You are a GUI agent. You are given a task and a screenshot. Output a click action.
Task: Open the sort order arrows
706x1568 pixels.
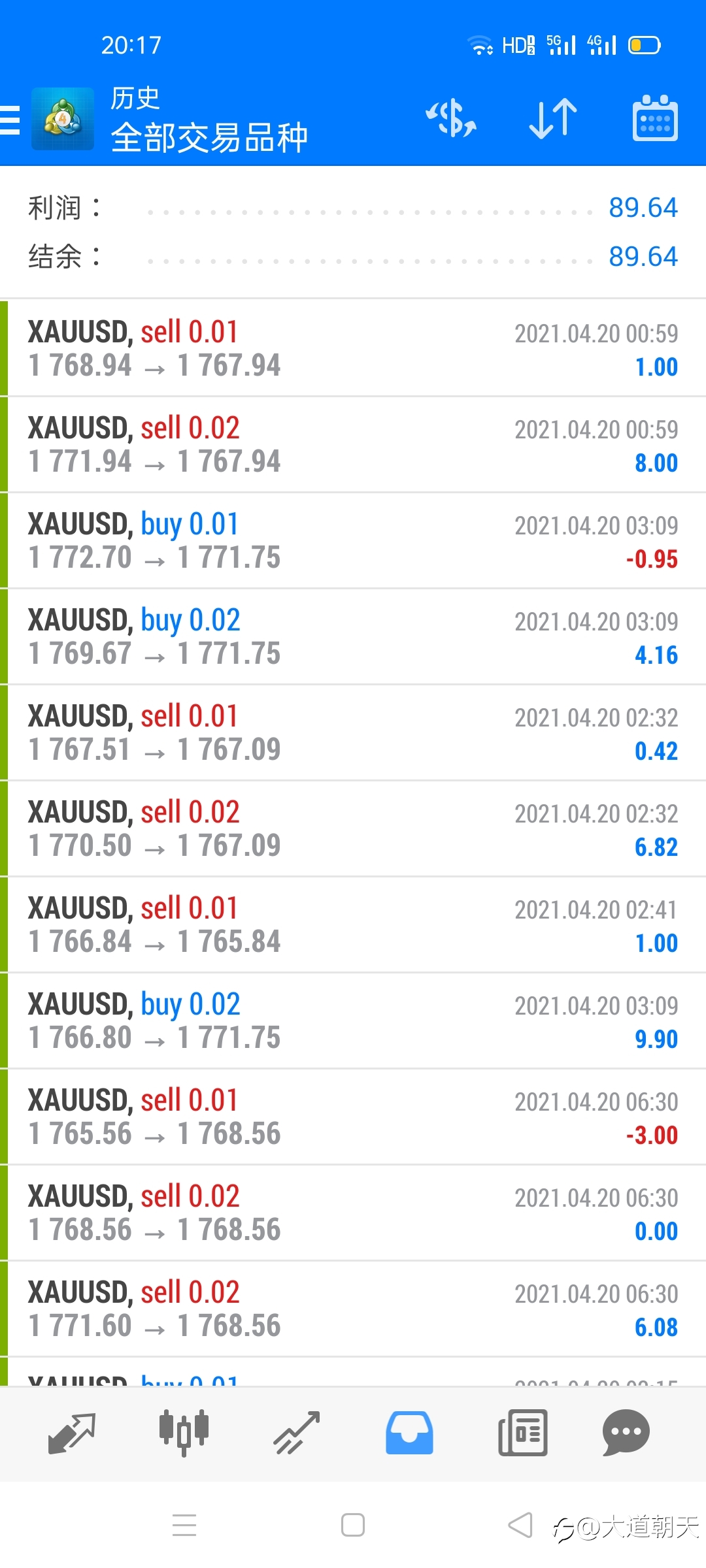tap(553, 119)
